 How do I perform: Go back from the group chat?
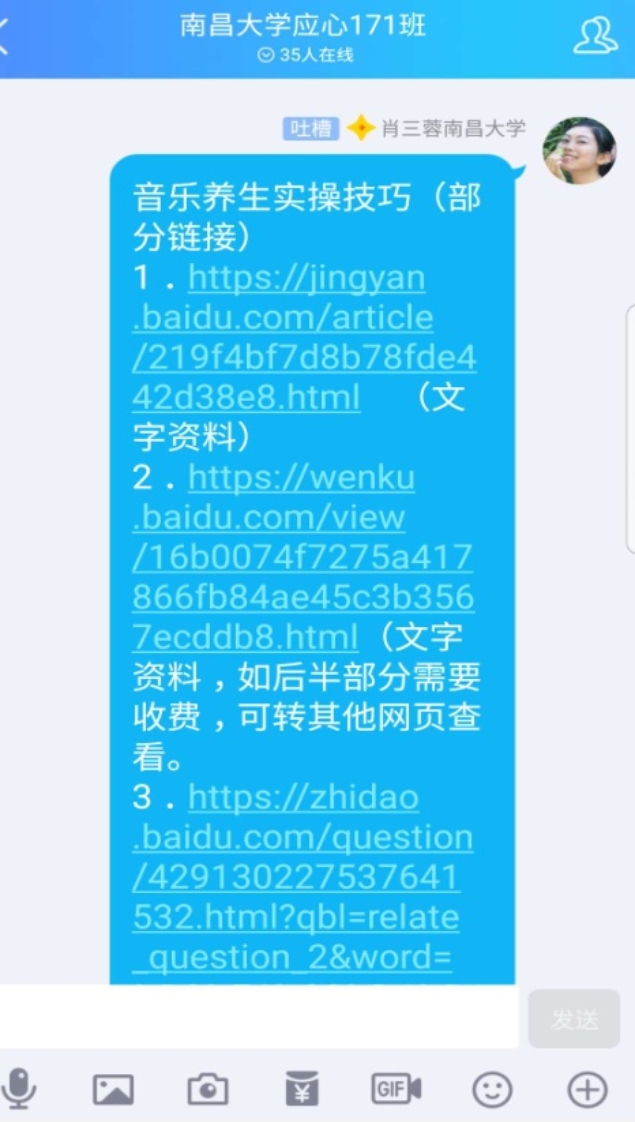tap(4, 35)
